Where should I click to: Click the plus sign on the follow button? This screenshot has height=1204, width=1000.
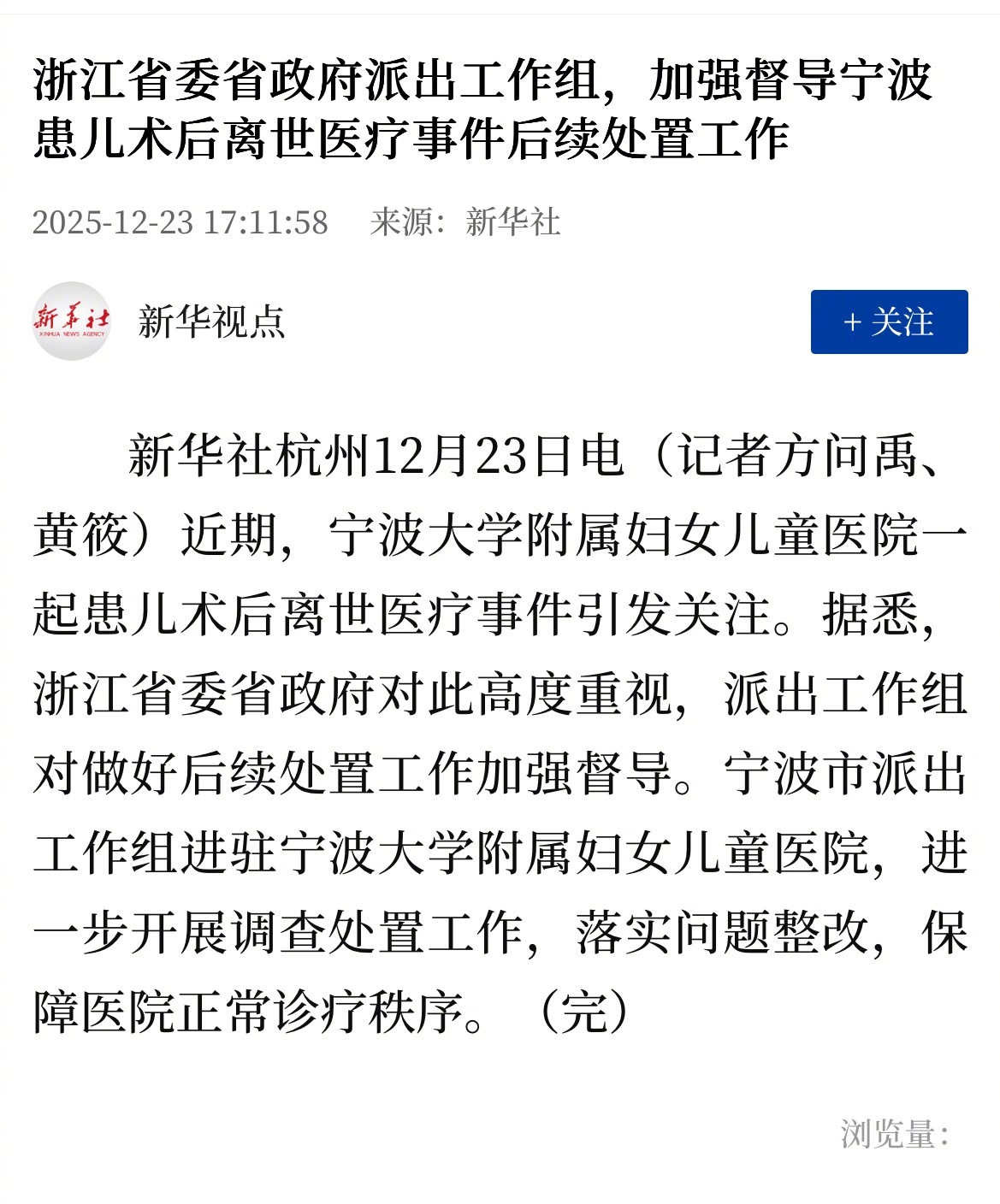pos(852,322)
